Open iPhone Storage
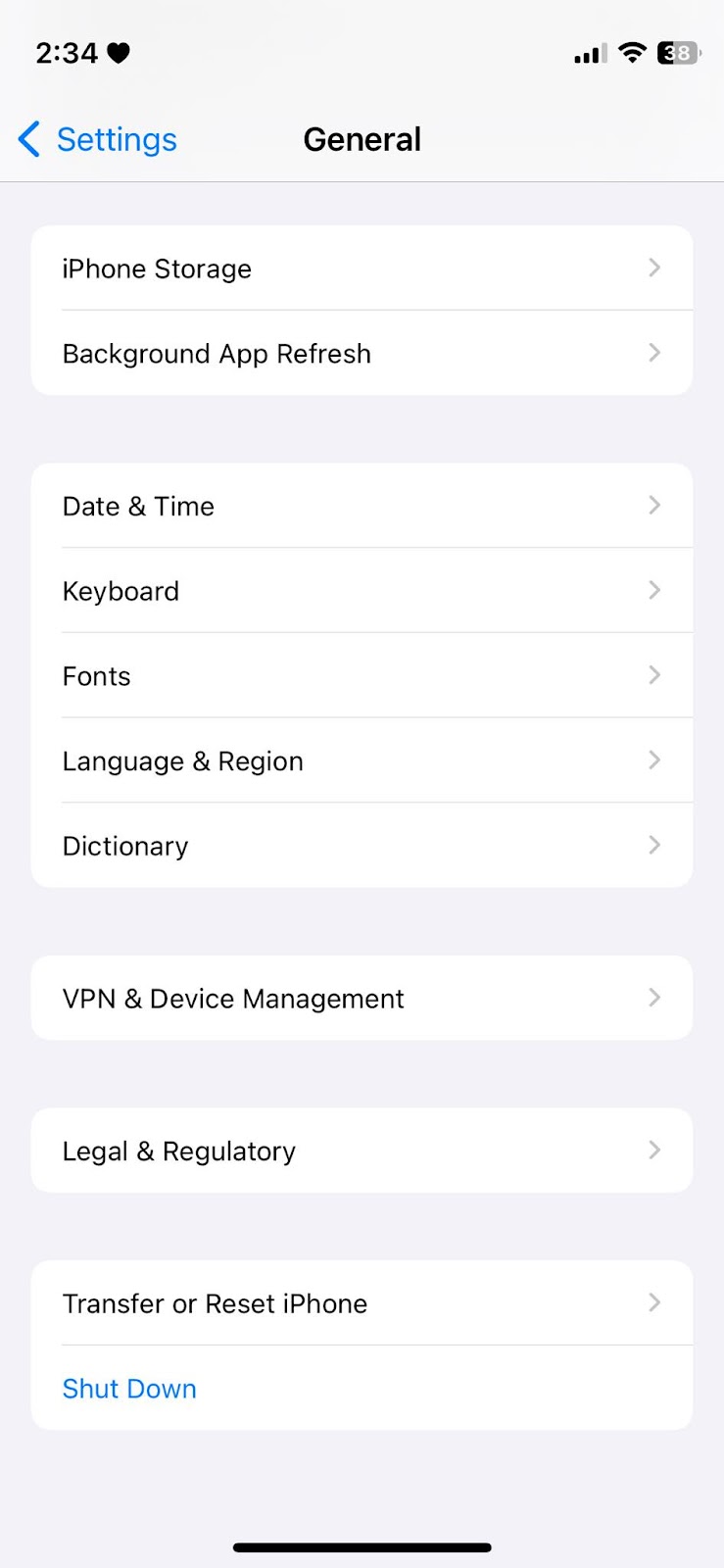Screen dimensions: 724x1568 (x=362, y=269)
